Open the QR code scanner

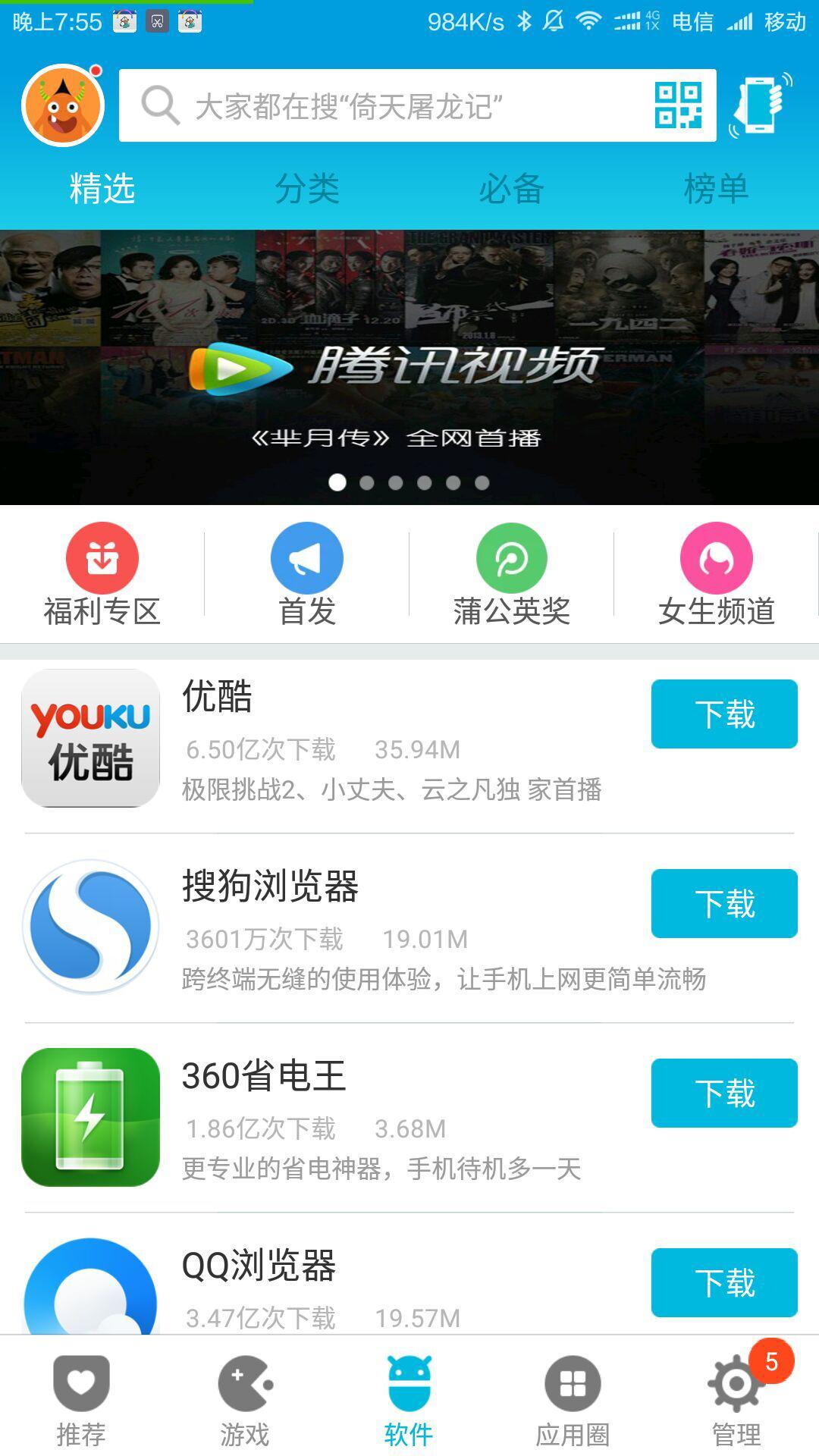click(x=678, y=105)
